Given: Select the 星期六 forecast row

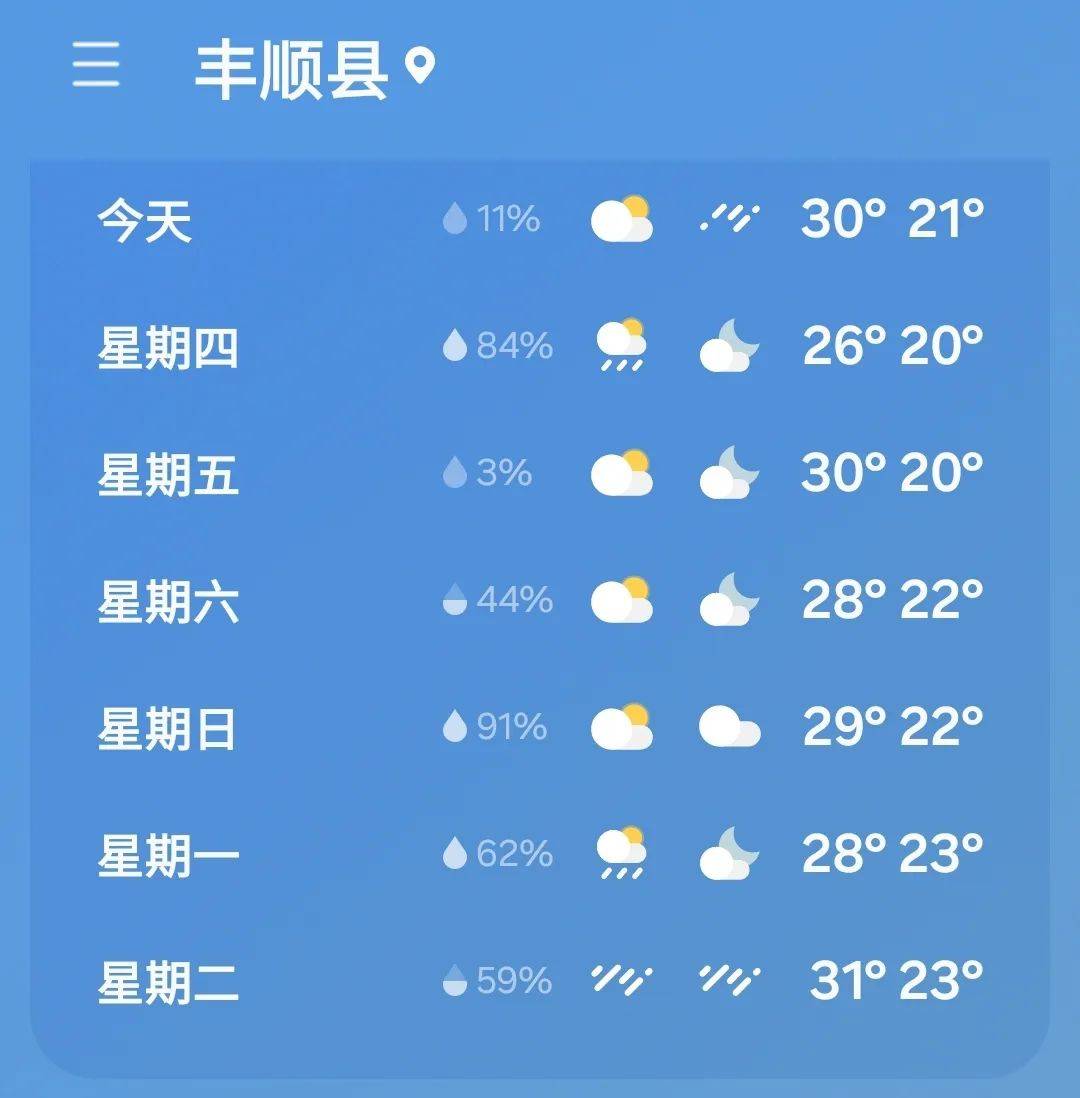Looking at the screenshot, I should (x=540, y=600).
